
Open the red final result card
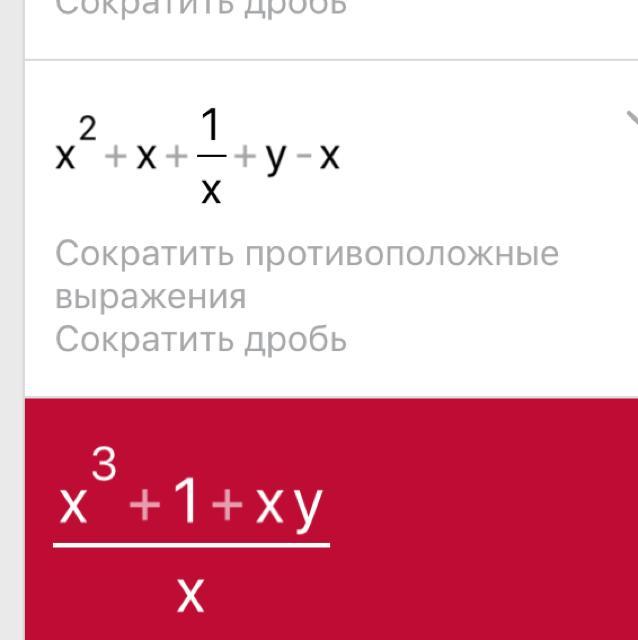click(330, 520)
